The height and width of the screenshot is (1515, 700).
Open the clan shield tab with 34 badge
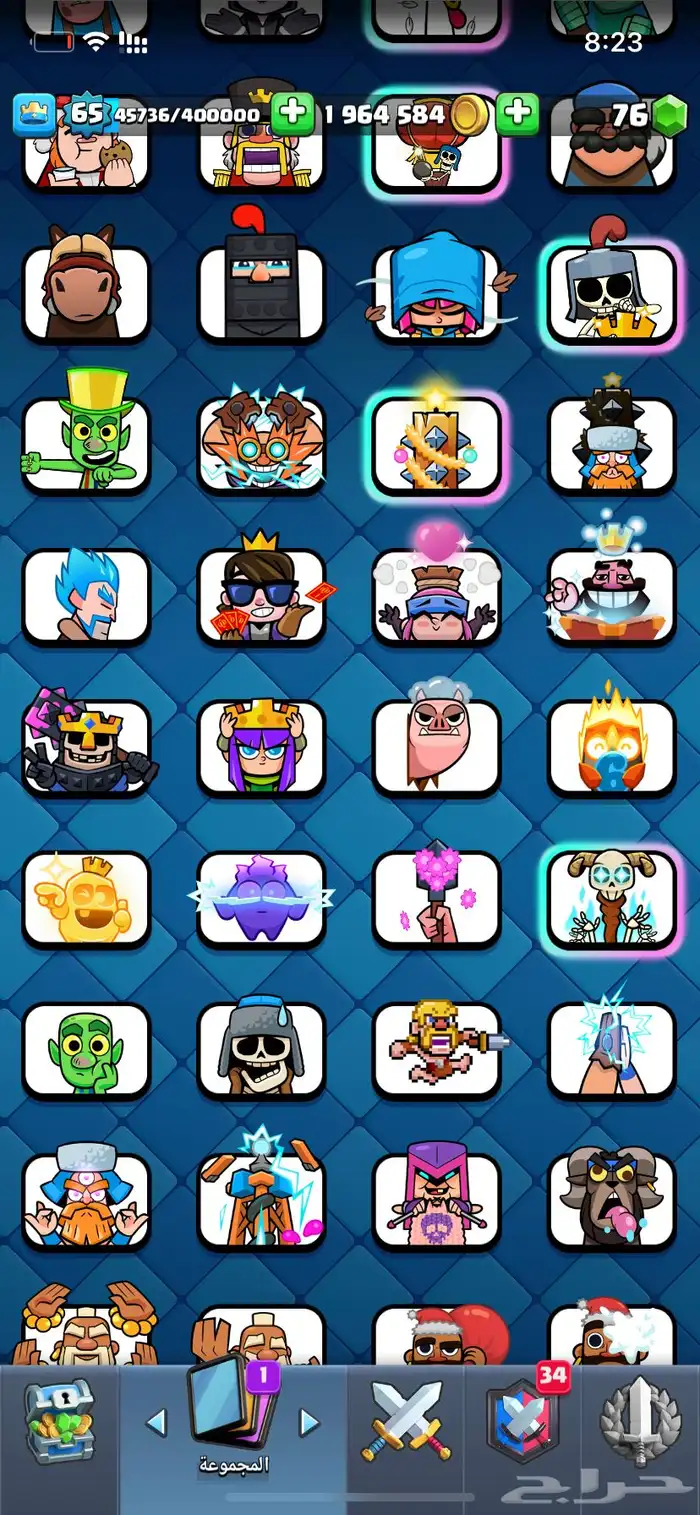[522, 1421]
